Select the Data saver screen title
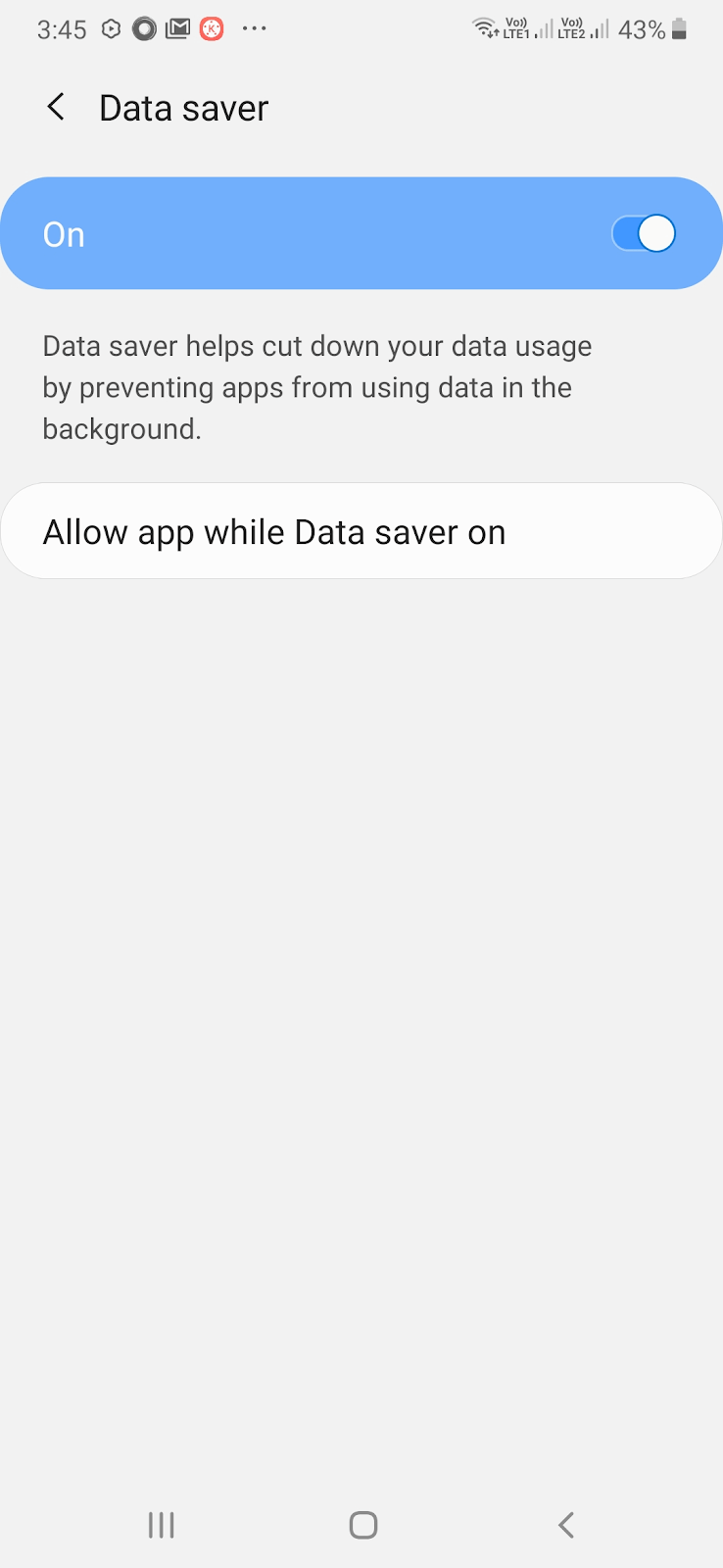The width and height of the screenshot is (723, 1568). point(182,107)
